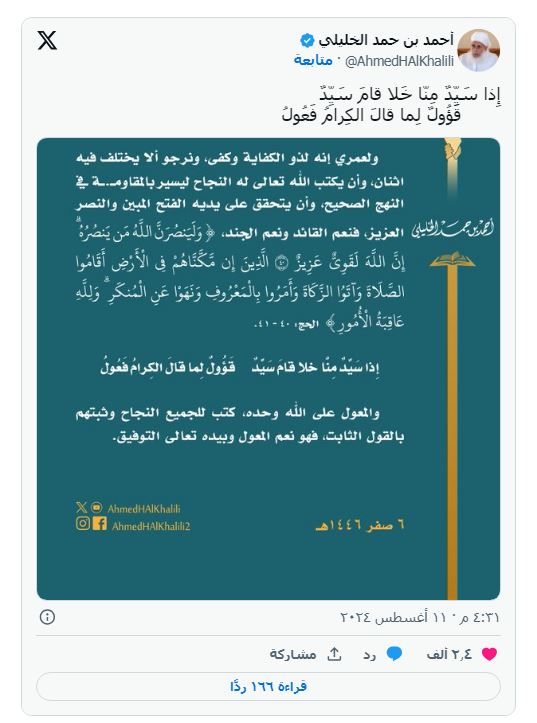Open the tweet's timestamp ١١ أغسطس ٢٠٢٤
537x723 pixels.
pyautogui.click(x=420, y=617)
